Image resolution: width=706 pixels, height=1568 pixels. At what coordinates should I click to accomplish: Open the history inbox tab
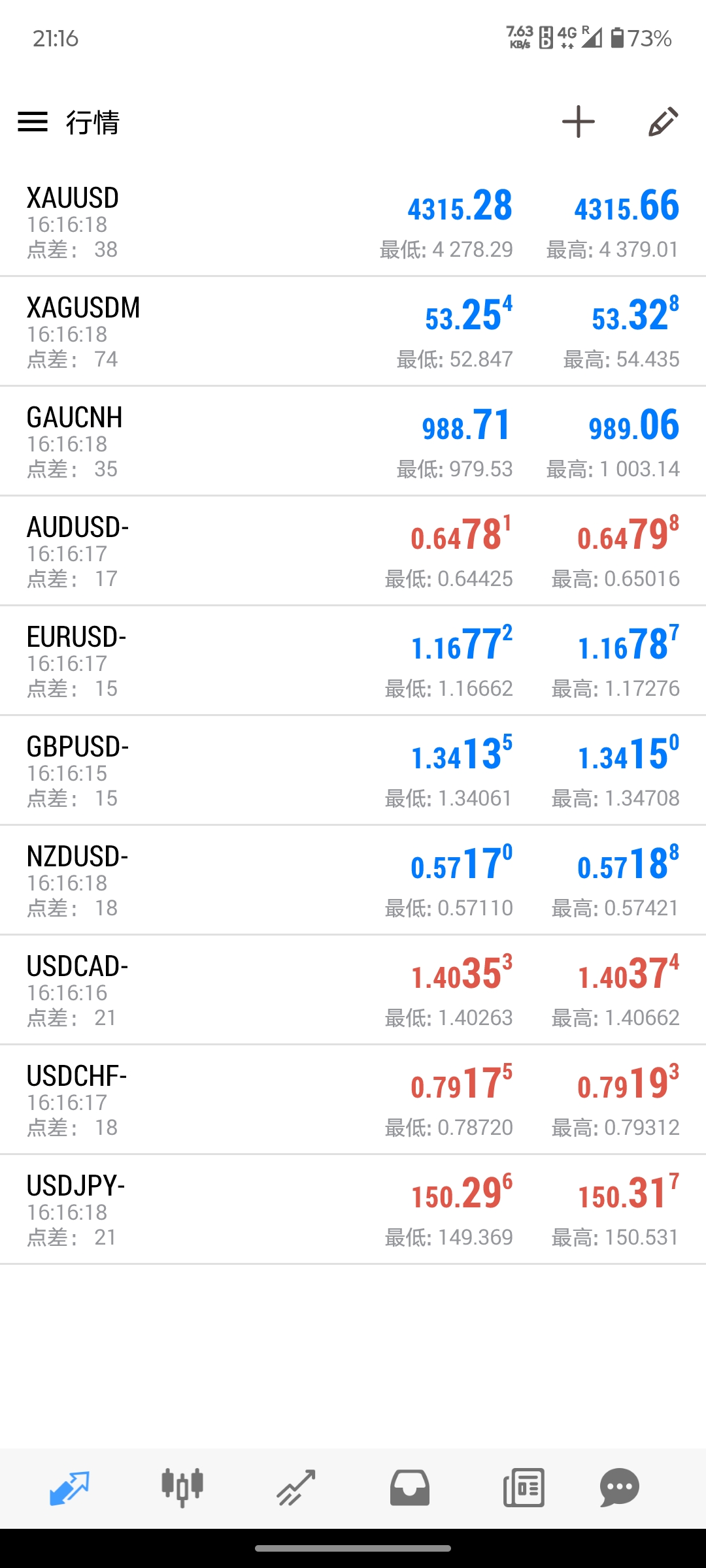coord(410,1488)
